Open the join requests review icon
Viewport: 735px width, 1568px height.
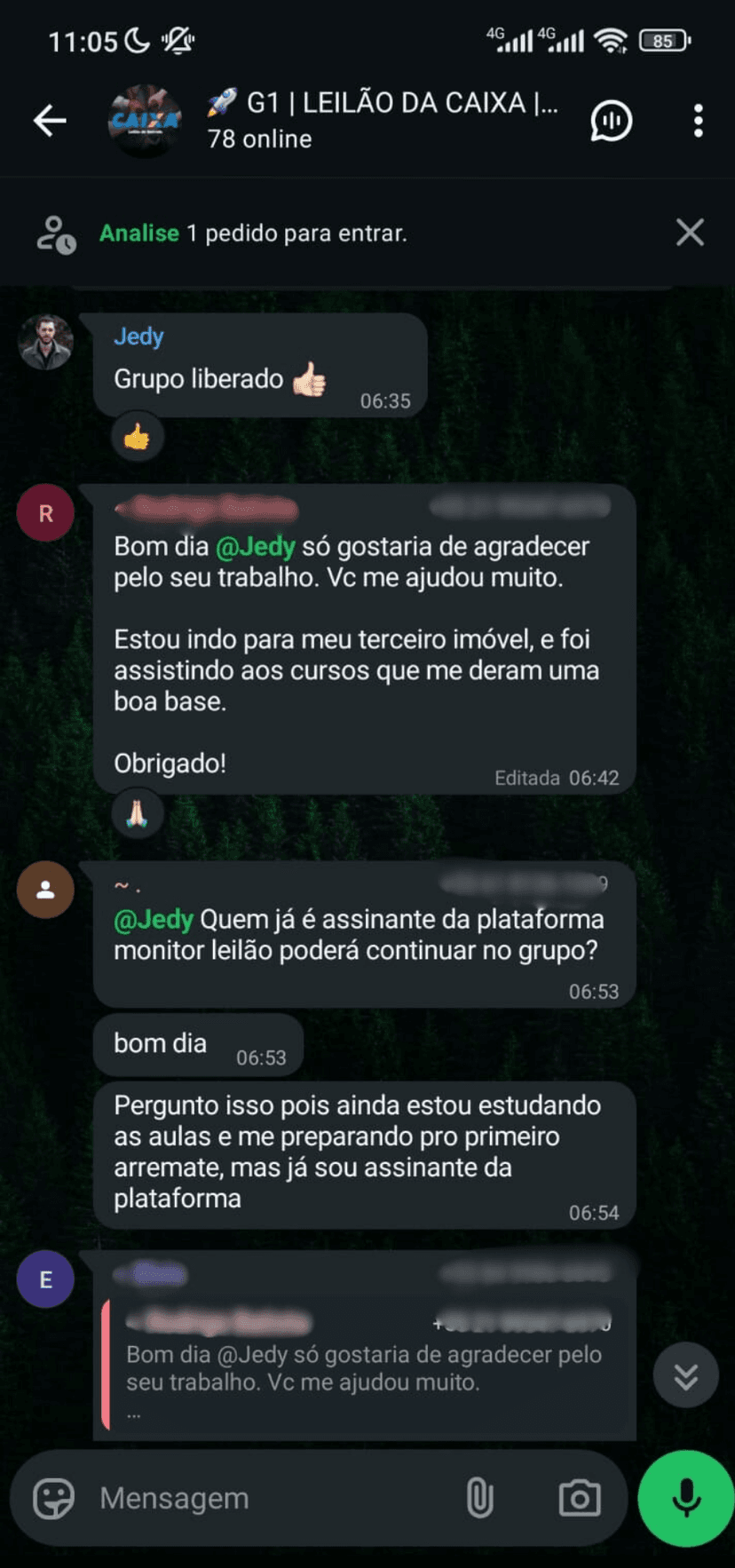[x=55, y=233]
